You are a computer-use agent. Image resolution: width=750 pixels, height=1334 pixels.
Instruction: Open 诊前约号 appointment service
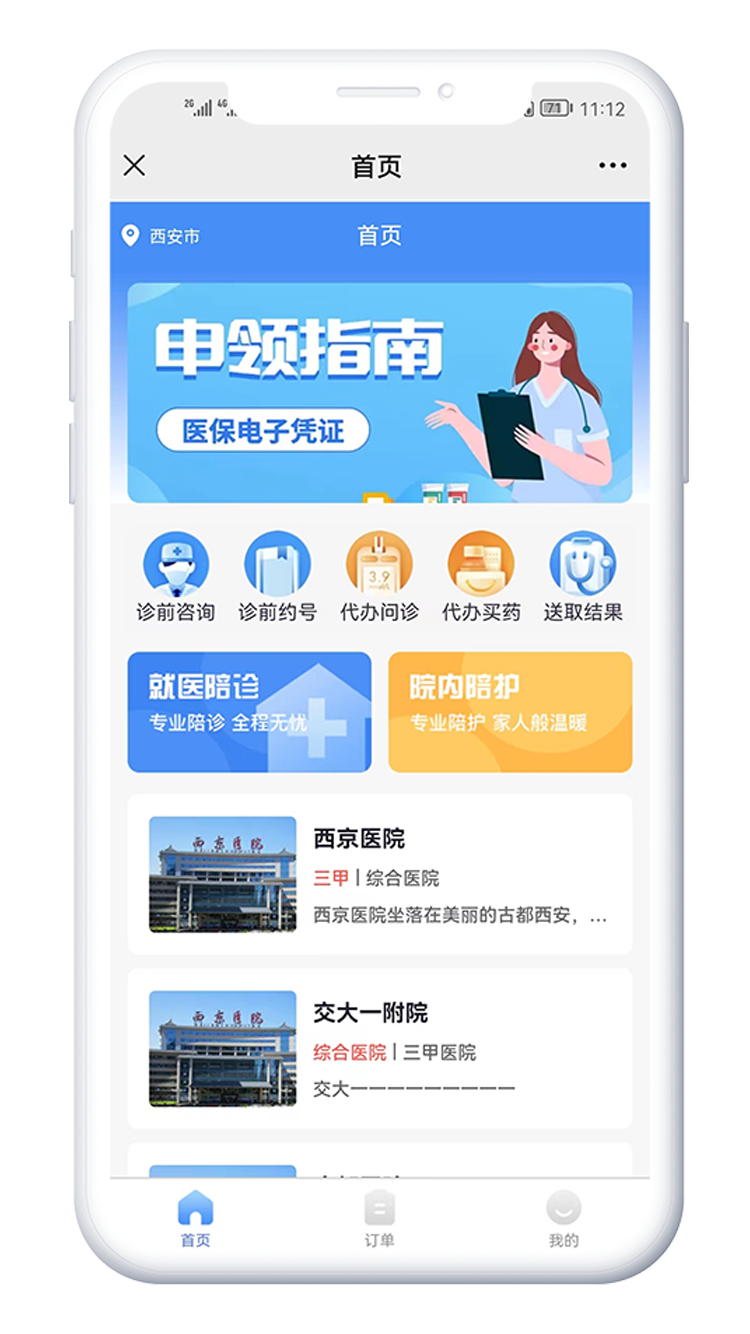pyautogui.click(x=277, y=577)
